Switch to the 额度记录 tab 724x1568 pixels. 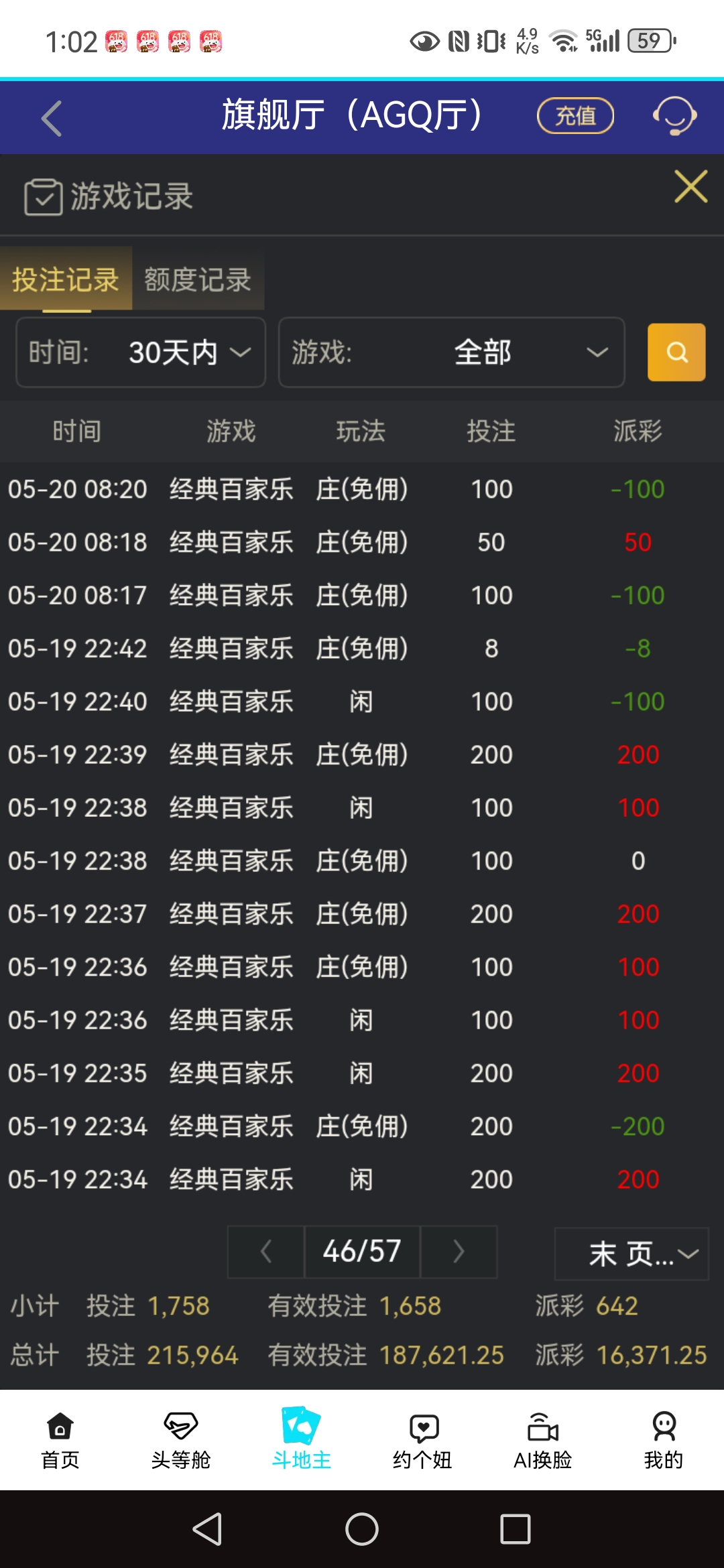pos(197,281)
